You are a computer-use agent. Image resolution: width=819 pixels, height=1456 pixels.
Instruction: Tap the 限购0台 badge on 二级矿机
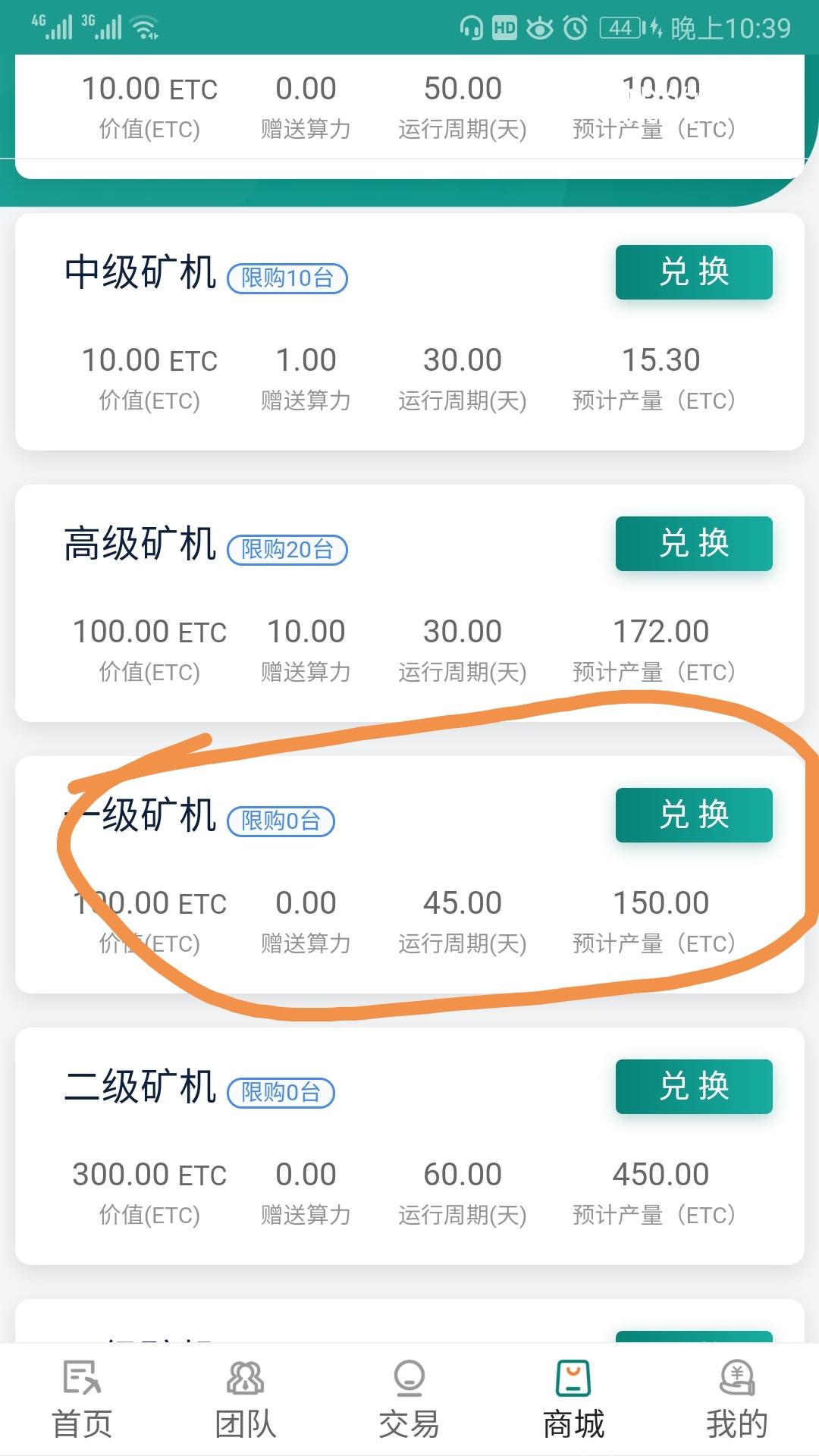coord(282,1090)
